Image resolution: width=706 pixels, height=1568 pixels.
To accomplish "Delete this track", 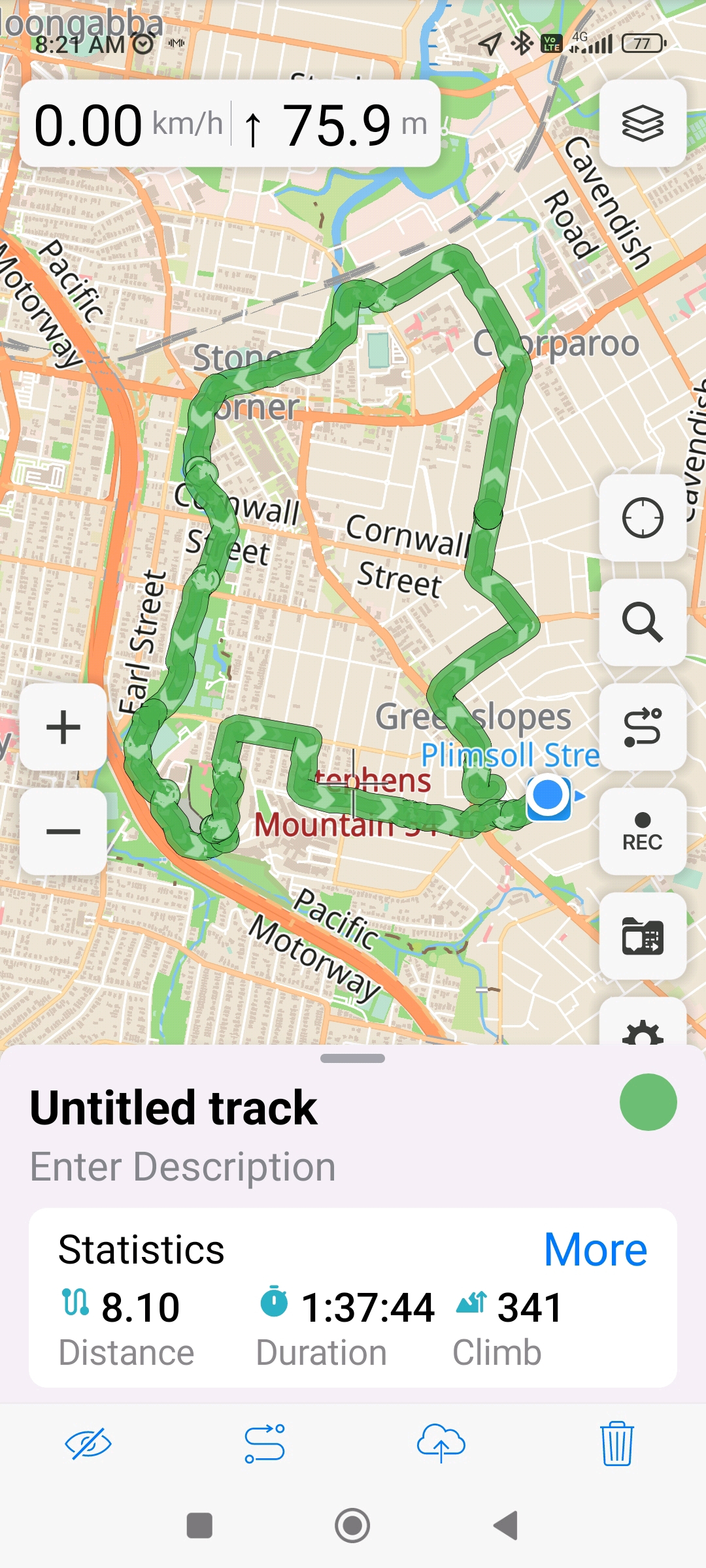I will click(x=616, y=1443).
